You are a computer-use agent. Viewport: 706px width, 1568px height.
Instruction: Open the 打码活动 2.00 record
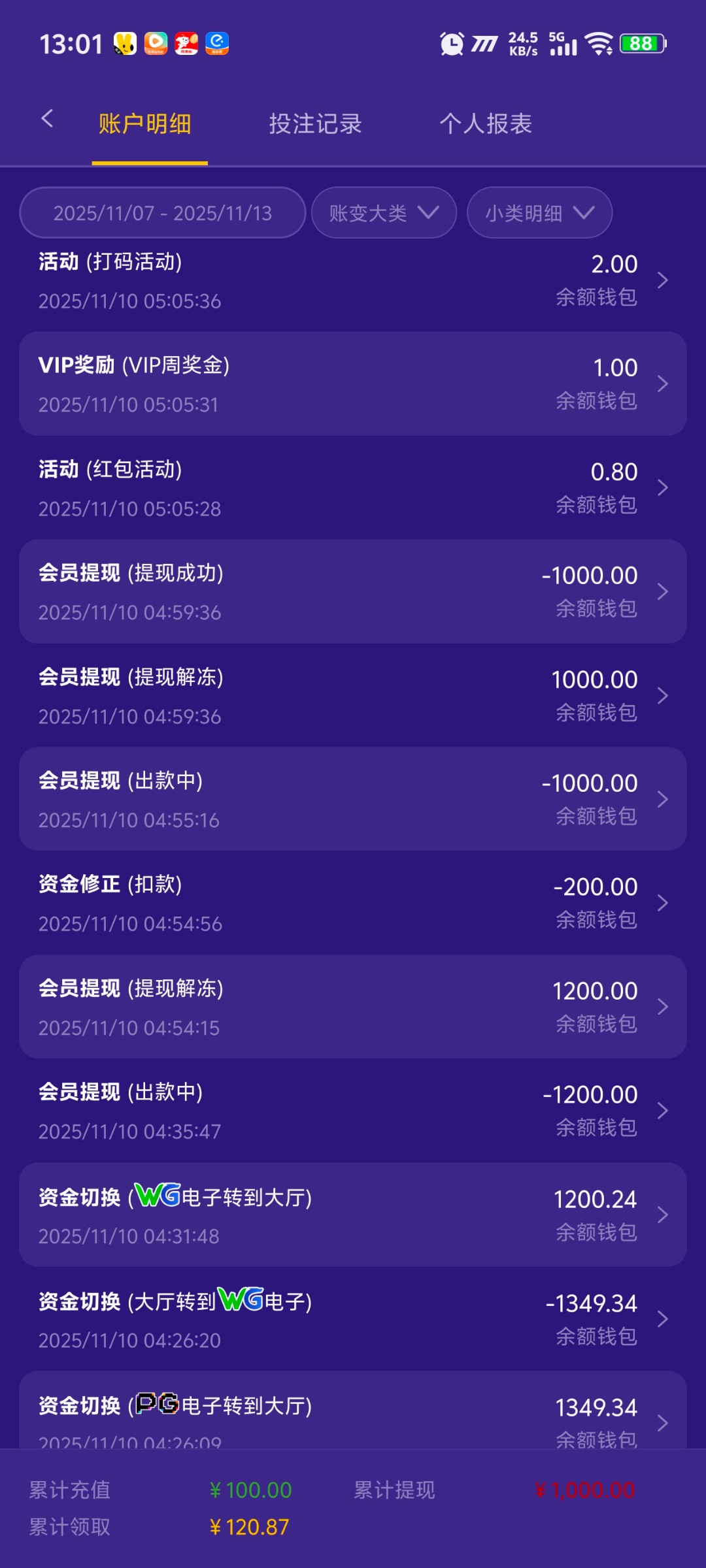[x=353, y=281]
